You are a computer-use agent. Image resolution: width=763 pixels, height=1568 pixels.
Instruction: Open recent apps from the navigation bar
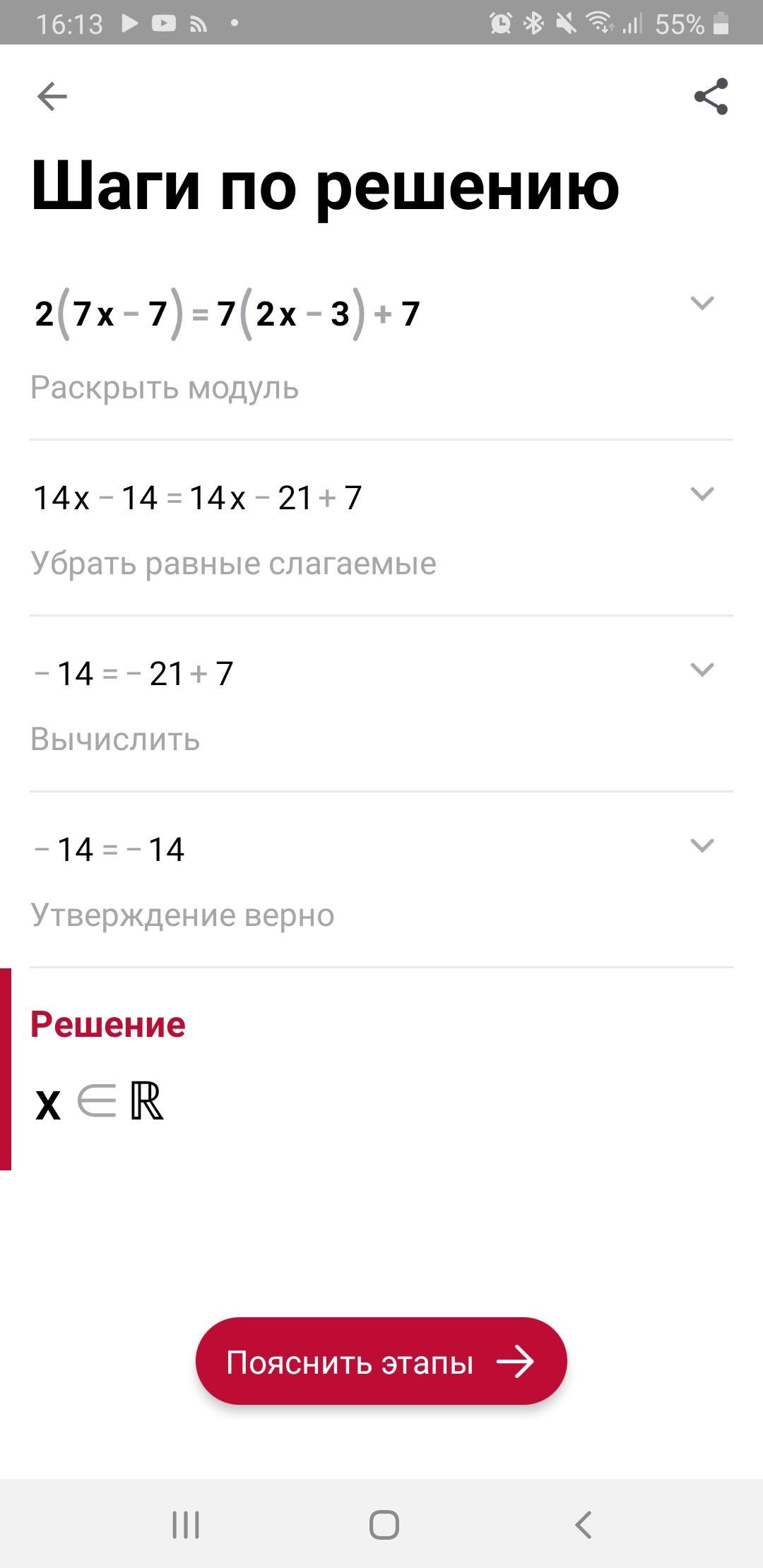[186, 1525]
